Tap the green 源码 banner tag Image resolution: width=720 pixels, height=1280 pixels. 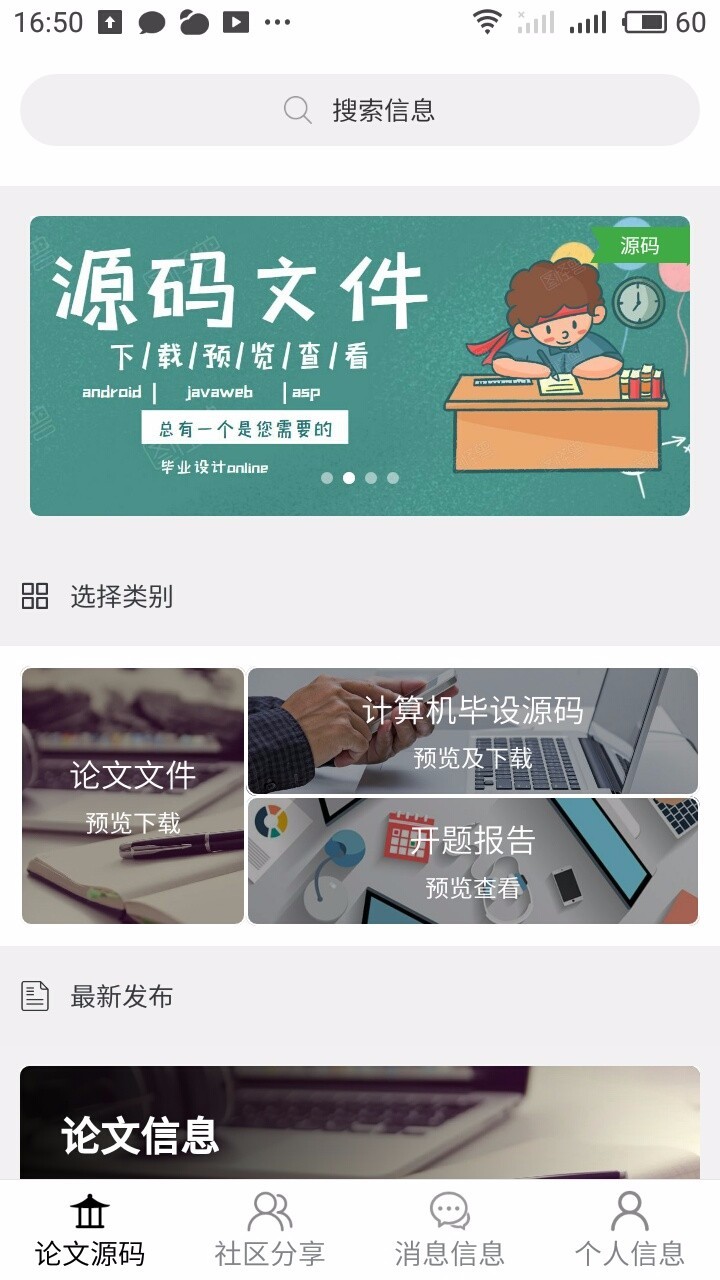click(639, 245)
